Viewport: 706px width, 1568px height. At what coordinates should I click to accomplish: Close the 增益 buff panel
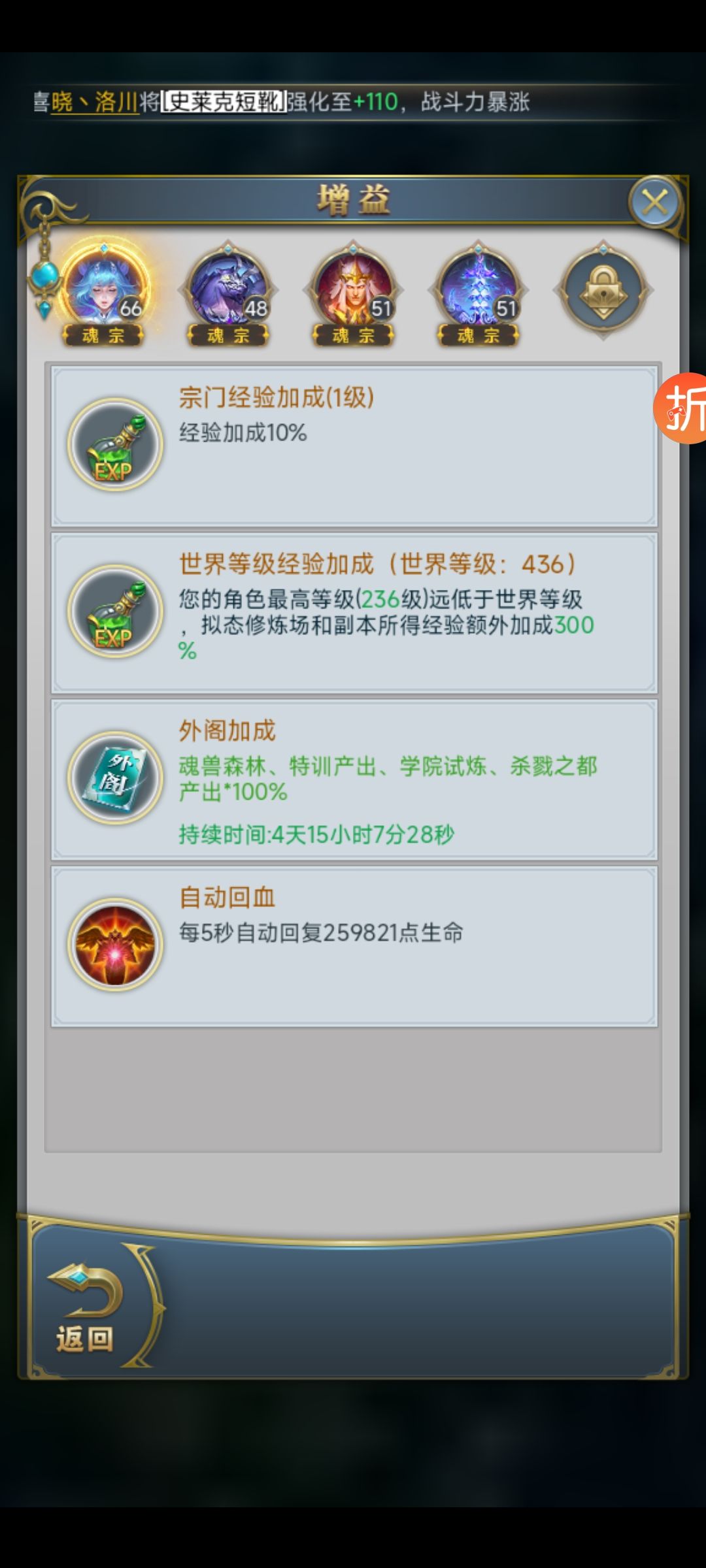point(654,202)
